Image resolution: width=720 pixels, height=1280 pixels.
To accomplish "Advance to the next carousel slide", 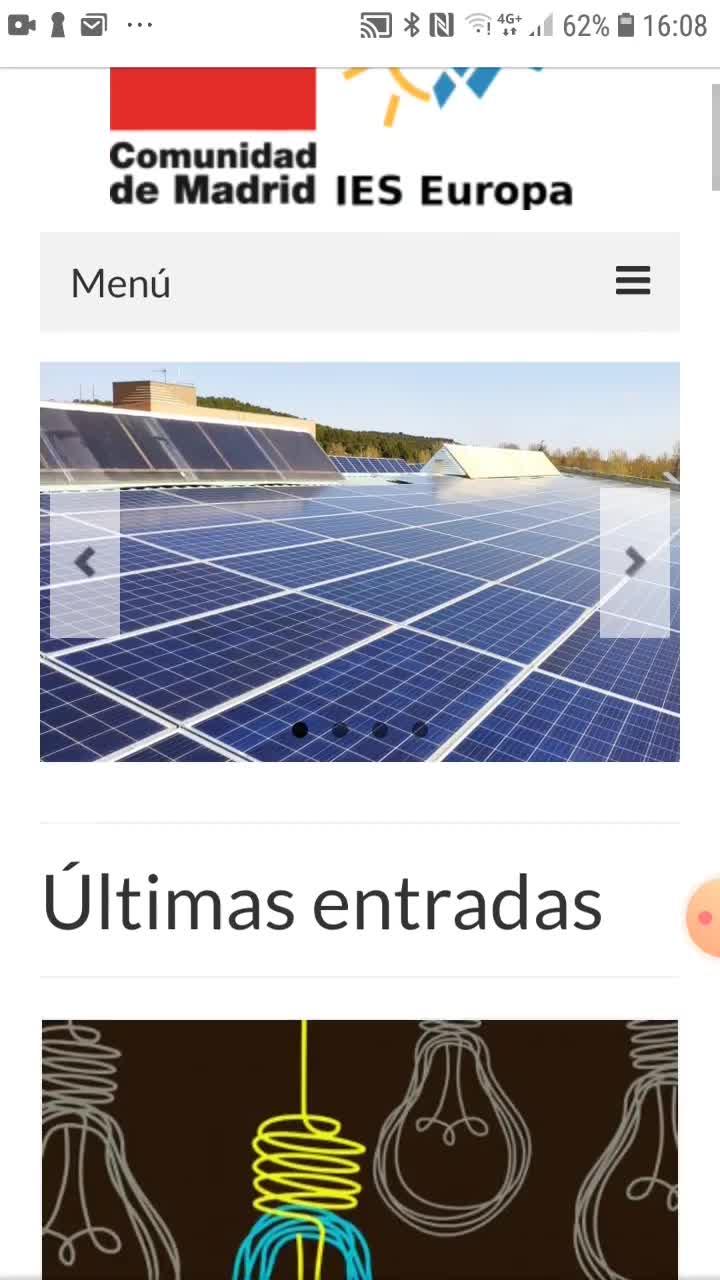I will tap(635, 563).
